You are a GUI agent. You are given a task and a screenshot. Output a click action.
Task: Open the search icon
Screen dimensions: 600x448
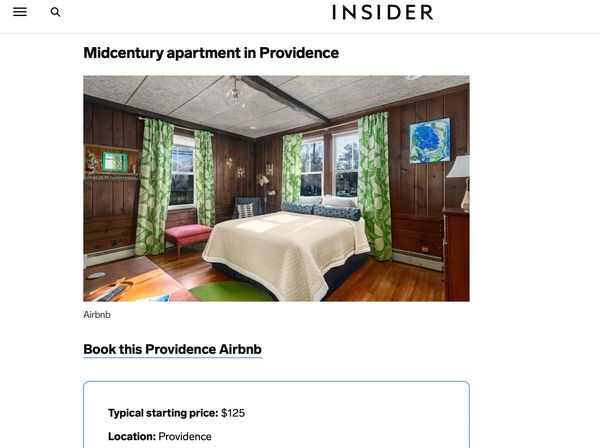click(55, 12)
